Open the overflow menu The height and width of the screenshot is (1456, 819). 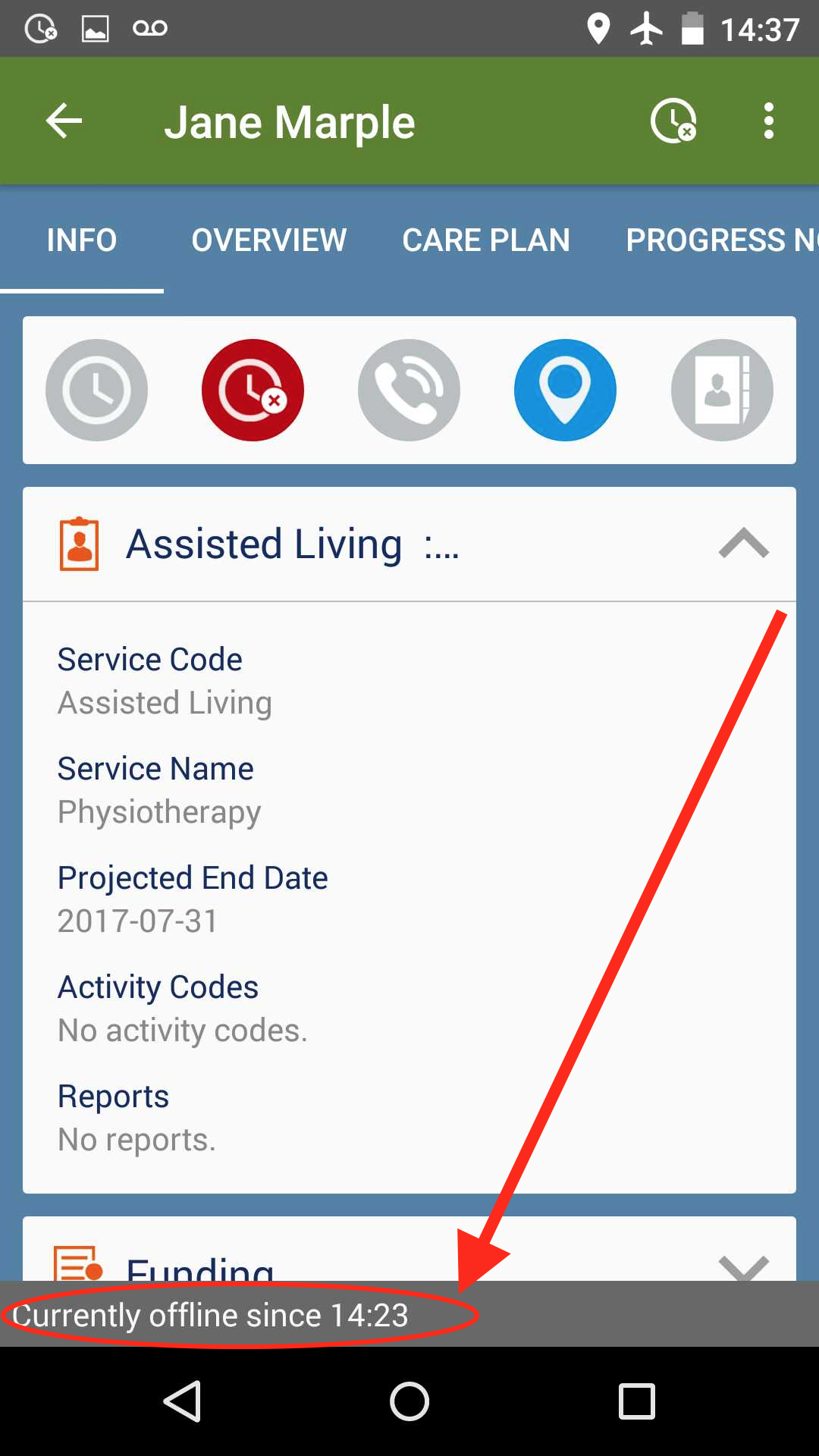769,121
